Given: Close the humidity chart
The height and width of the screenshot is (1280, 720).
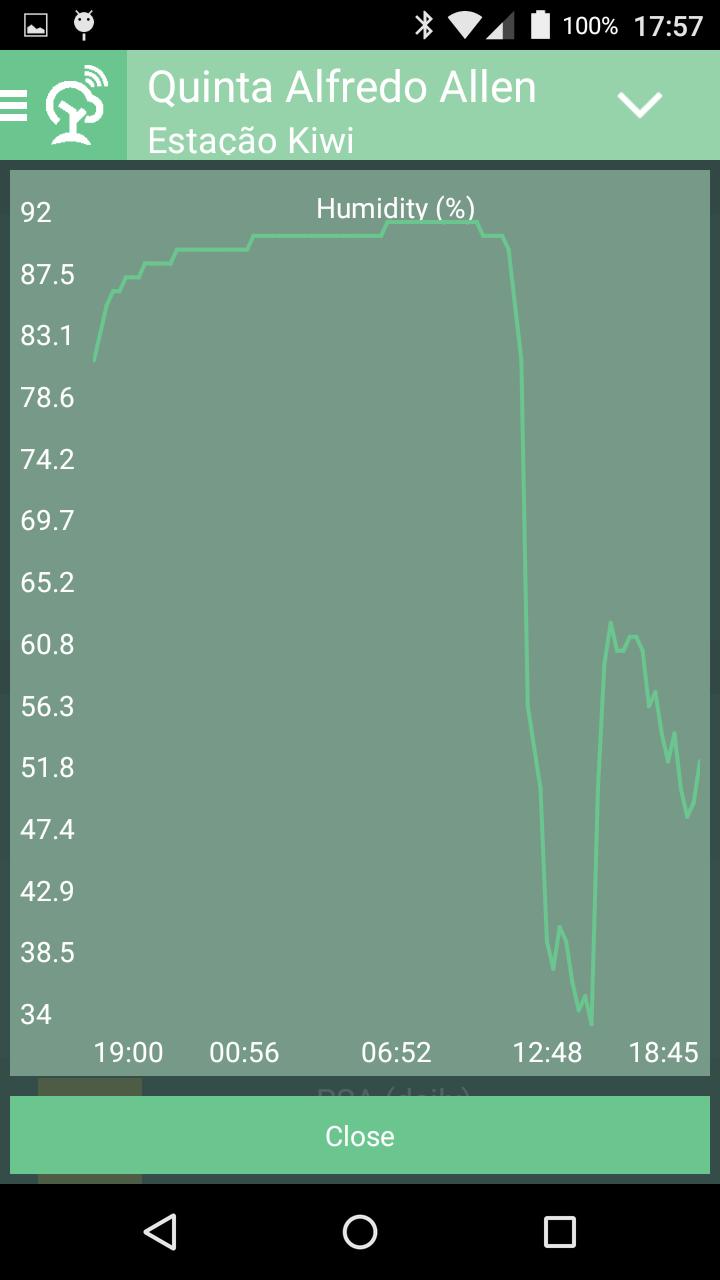Looking at the screenshot, I should click(360, 1135).
